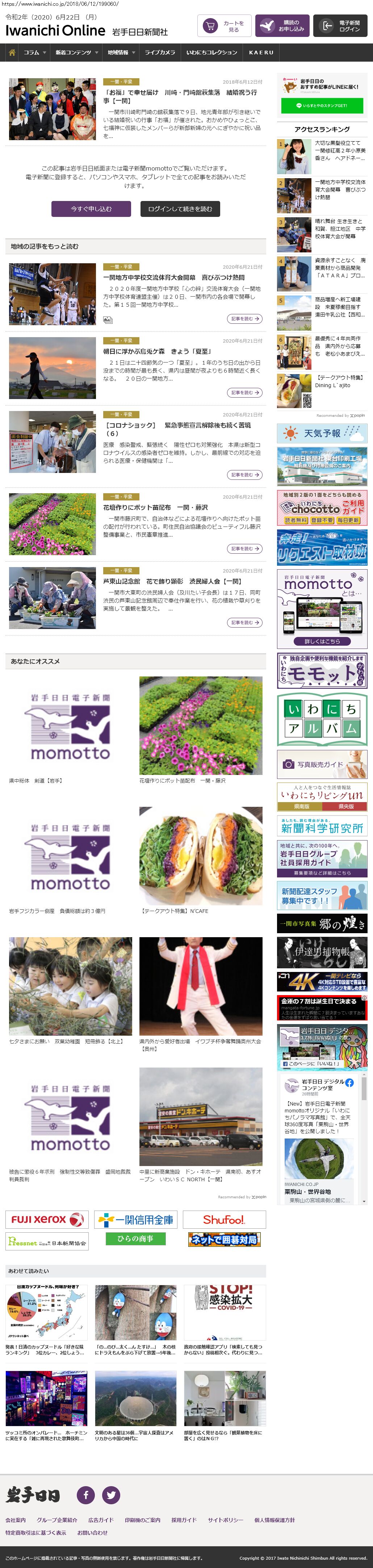This screenshot has height=1568, width=373.
Task: Expand the コラム menu
Action: [35, 53]
